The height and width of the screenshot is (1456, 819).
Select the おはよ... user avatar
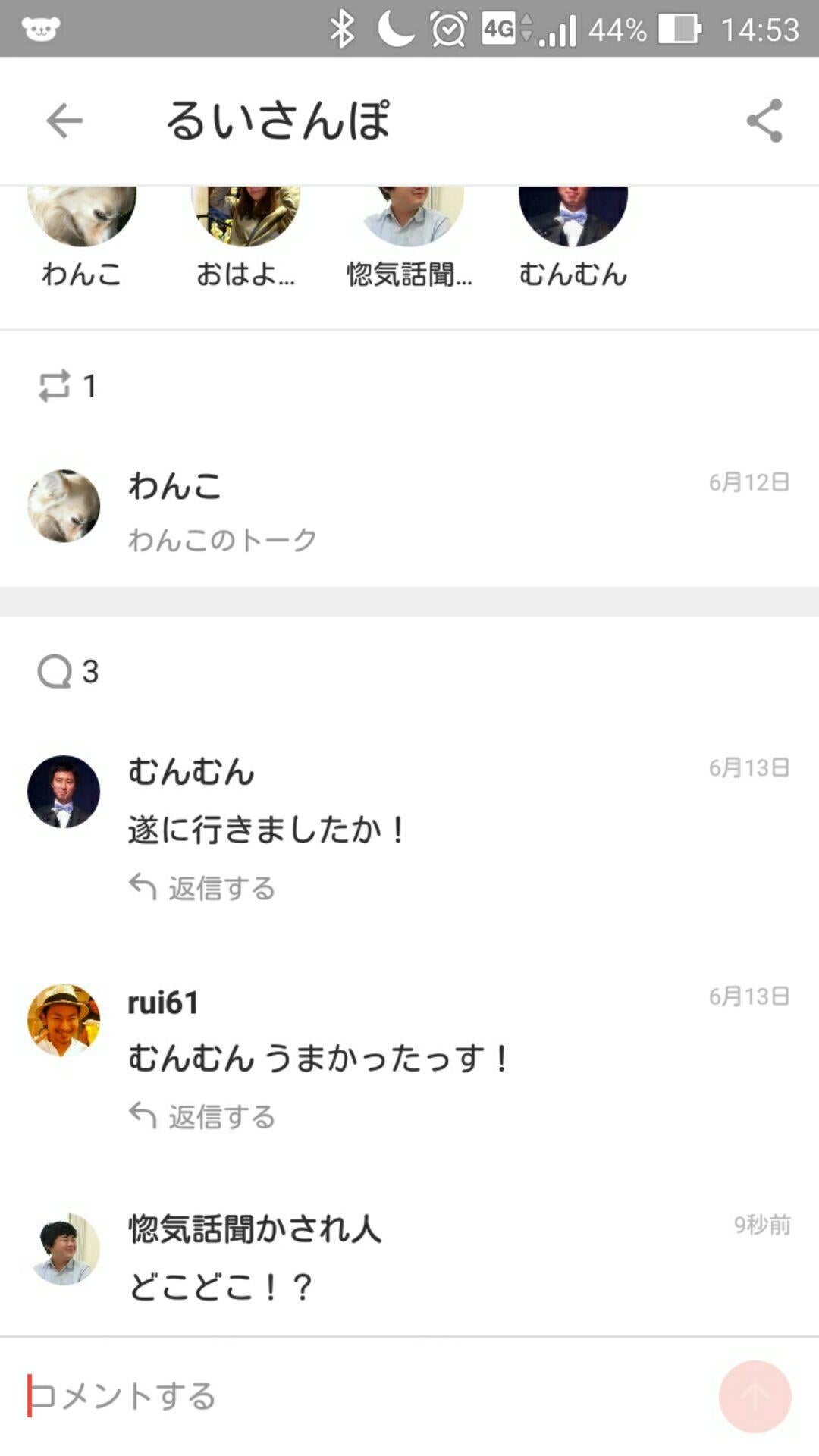point(245,216)
